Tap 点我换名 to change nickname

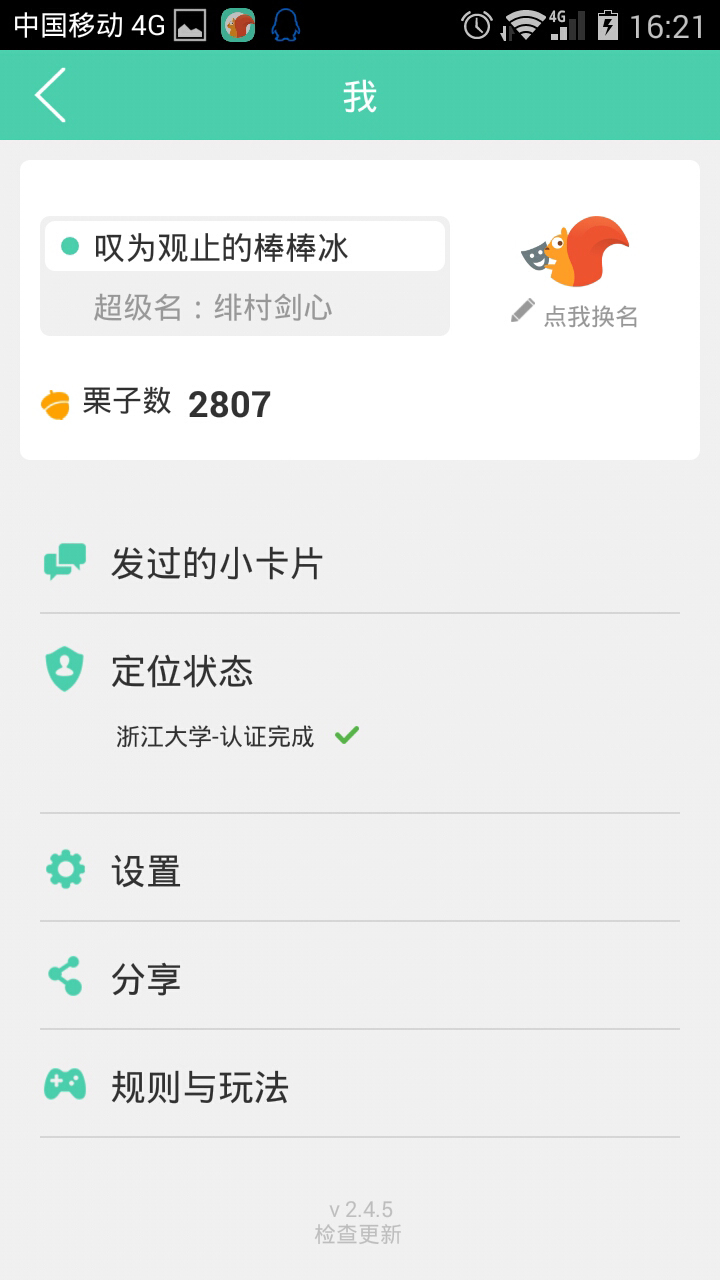pyautogui.click(x=576, y=316)
